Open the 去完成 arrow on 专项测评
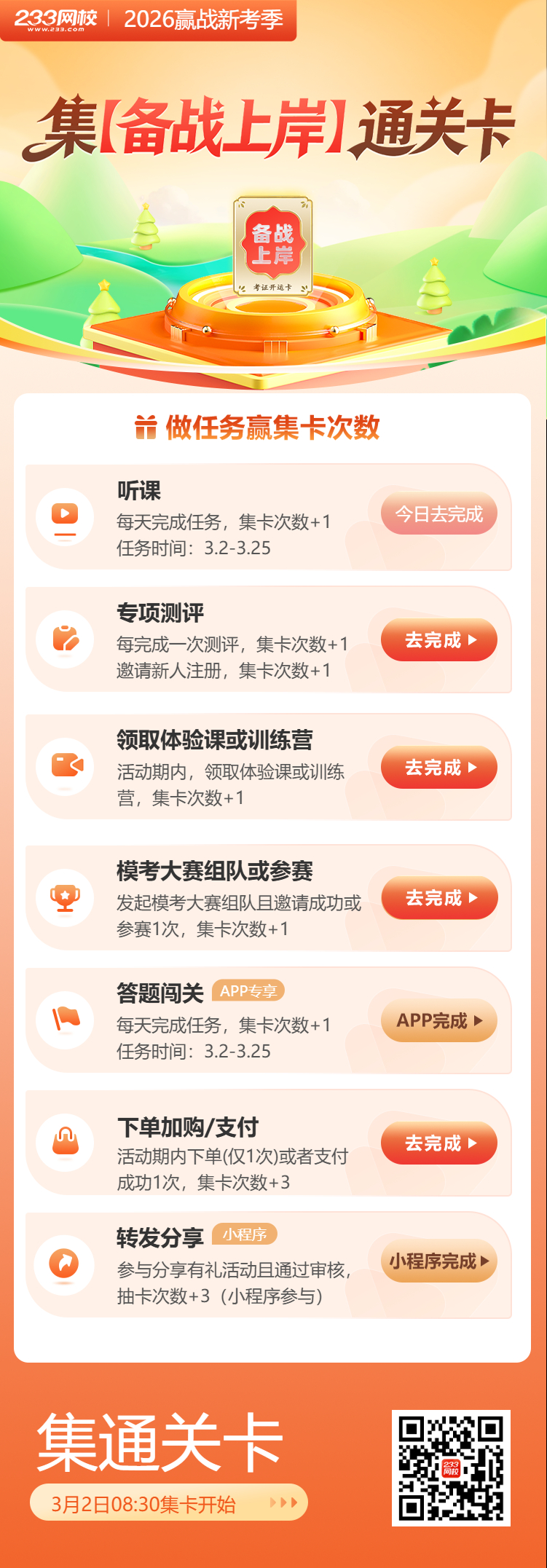The width and height of the screenshot is (547, 1568). (473, 639)
